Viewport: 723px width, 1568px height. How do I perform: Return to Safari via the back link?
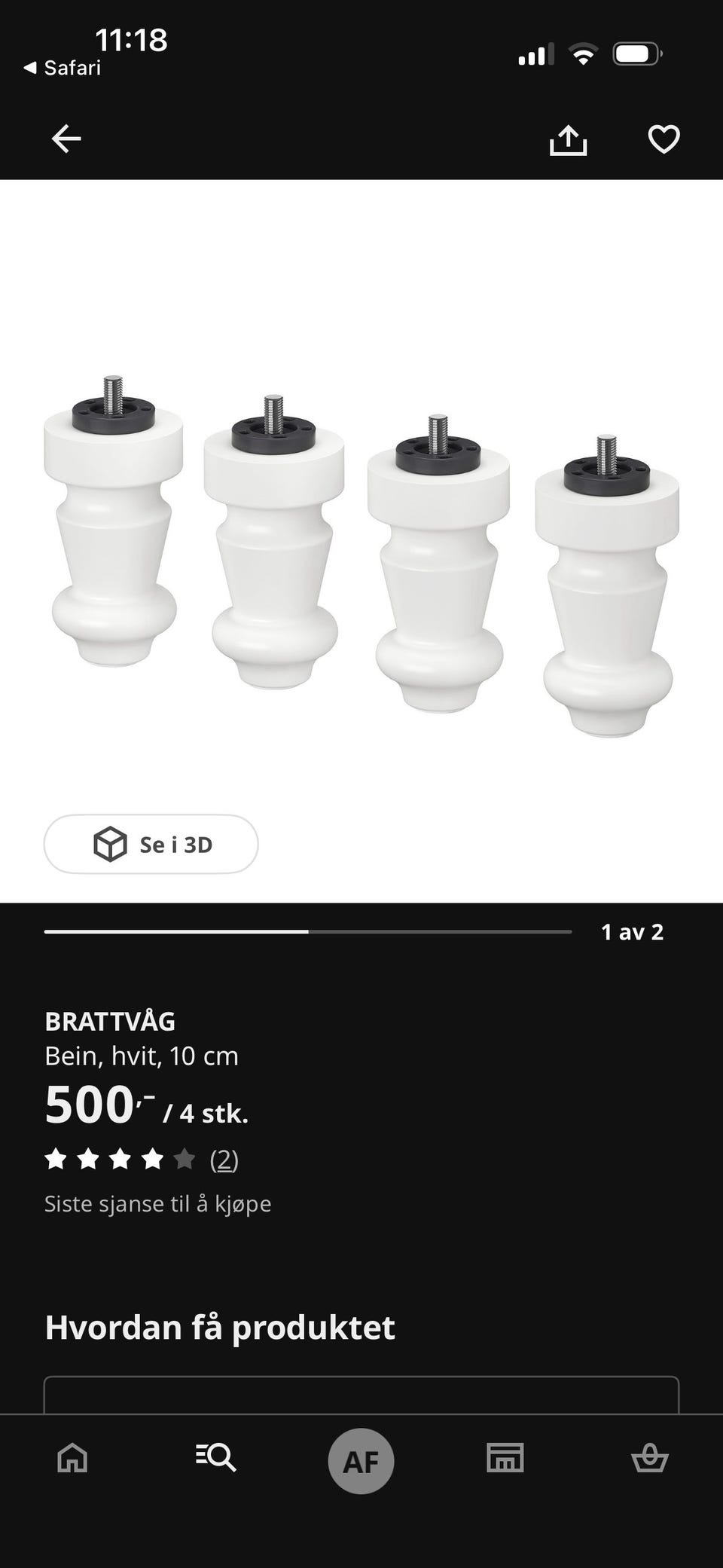click(x=62, y=68)
